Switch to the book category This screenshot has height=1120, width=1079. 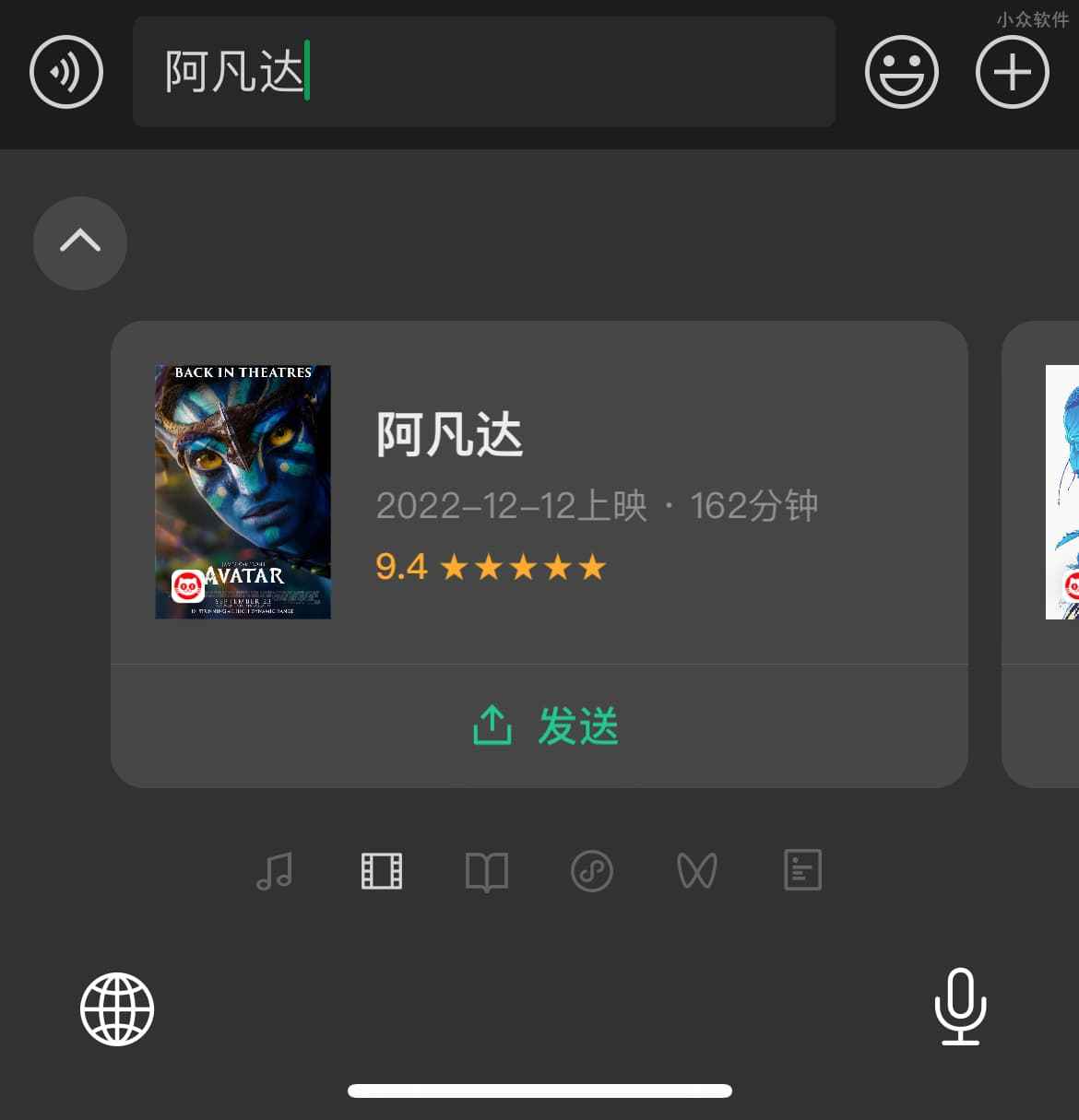pos(487,870)
